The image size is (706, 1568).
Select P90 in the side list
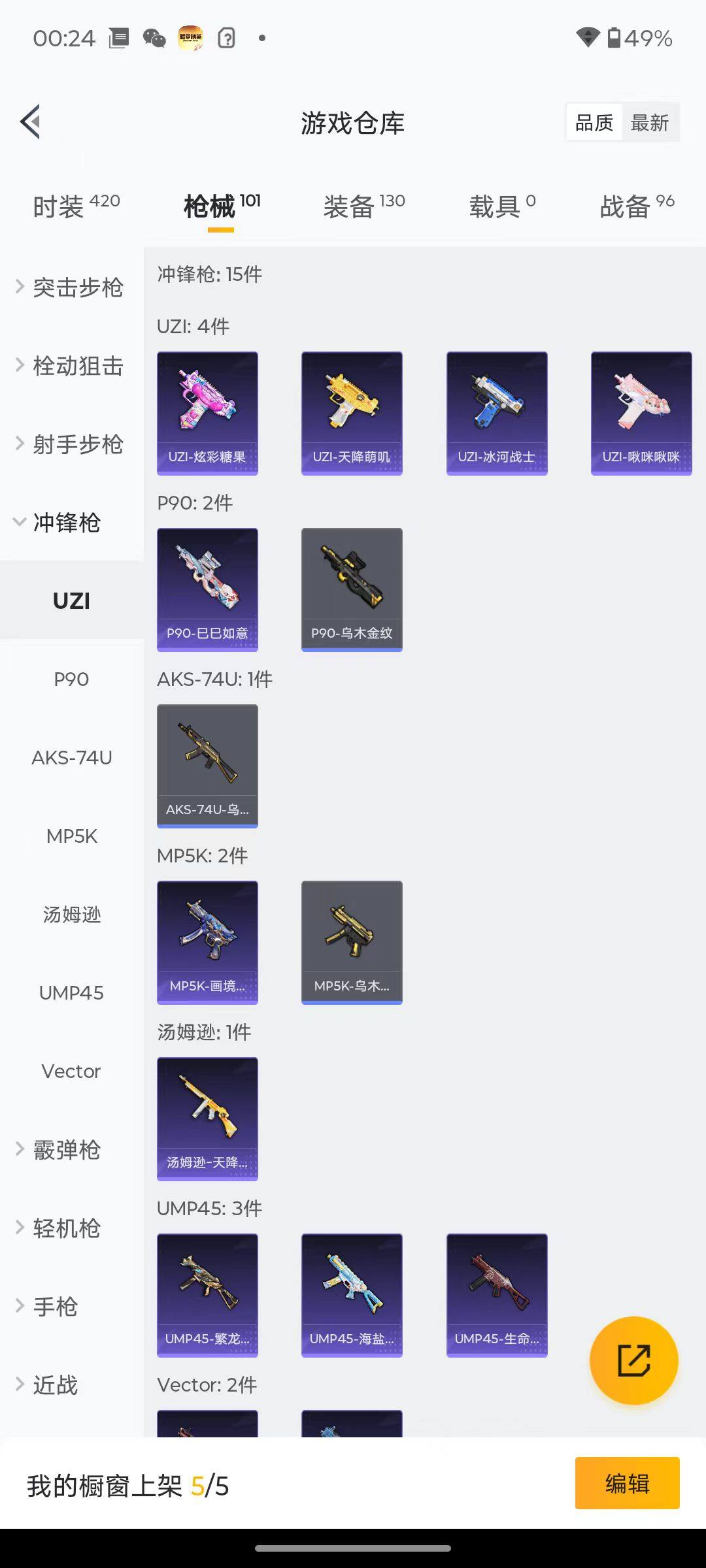click(71, 679)
